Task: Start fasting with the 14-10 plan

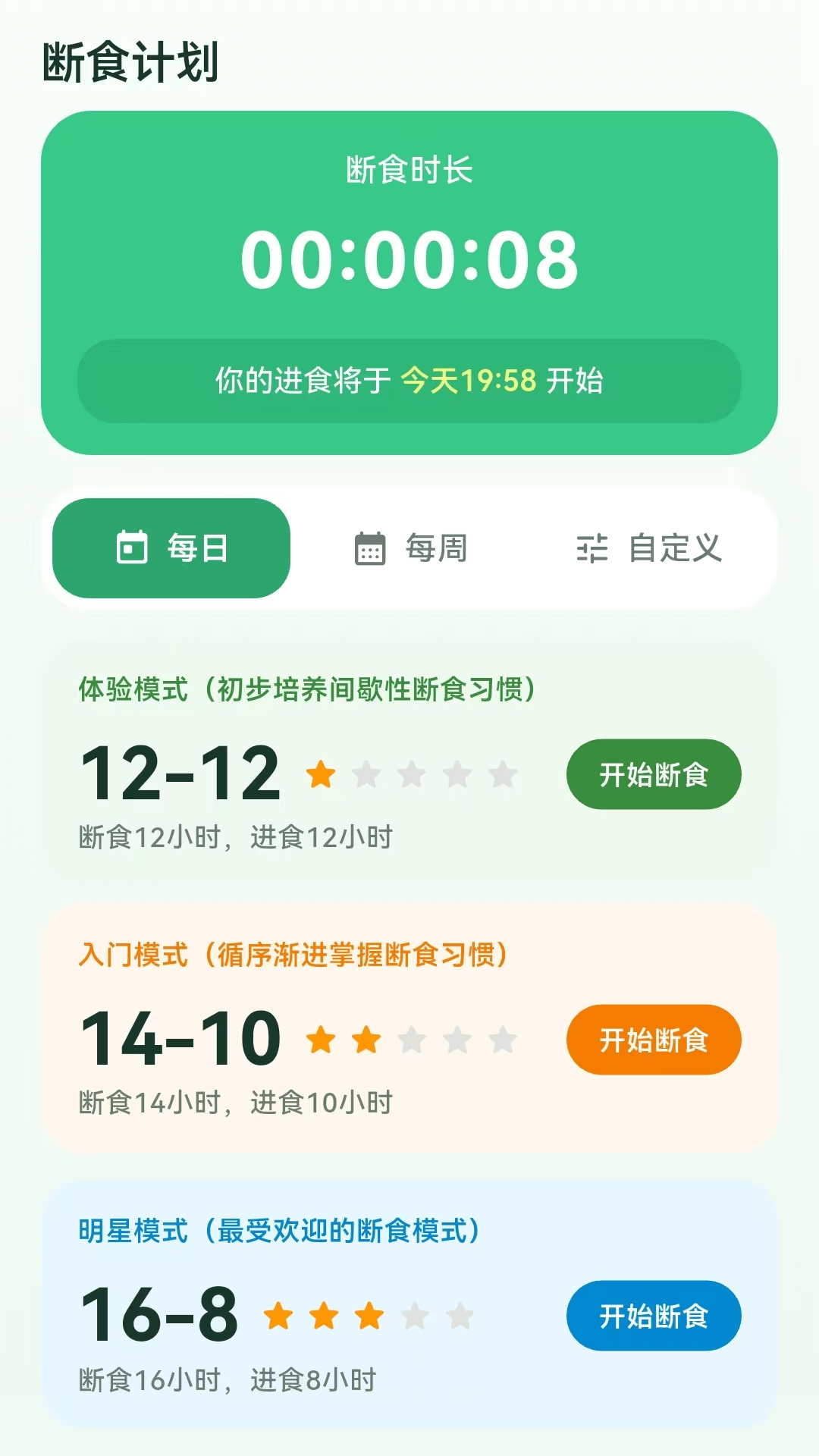Action: pos(654,1040)
